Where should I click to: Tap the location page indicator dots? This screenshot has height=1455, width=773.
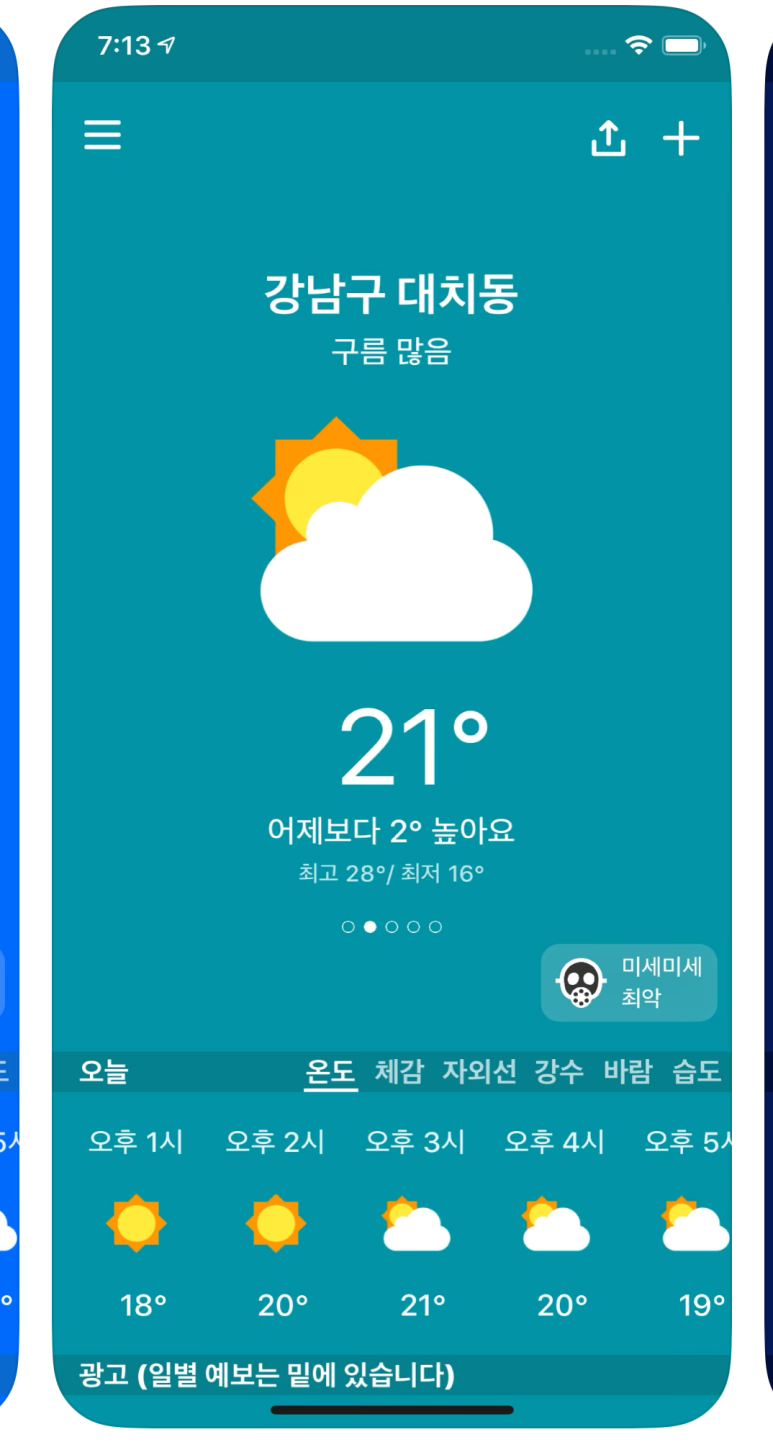pyautogui.click(x=391, y=927)
